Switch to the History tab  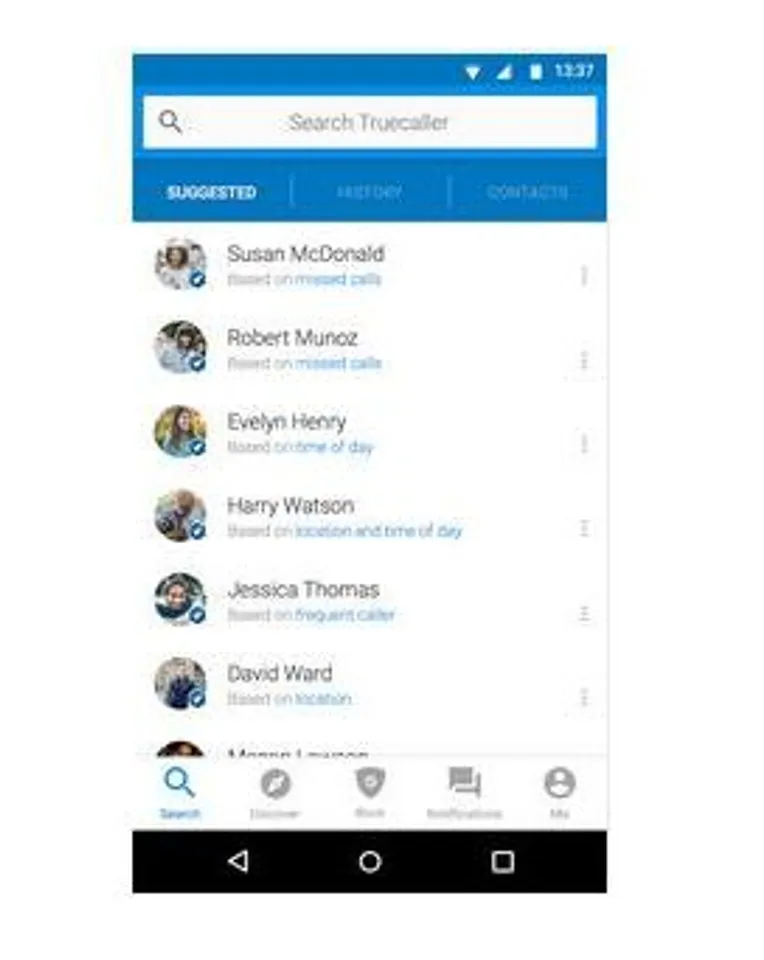(370, 192)
